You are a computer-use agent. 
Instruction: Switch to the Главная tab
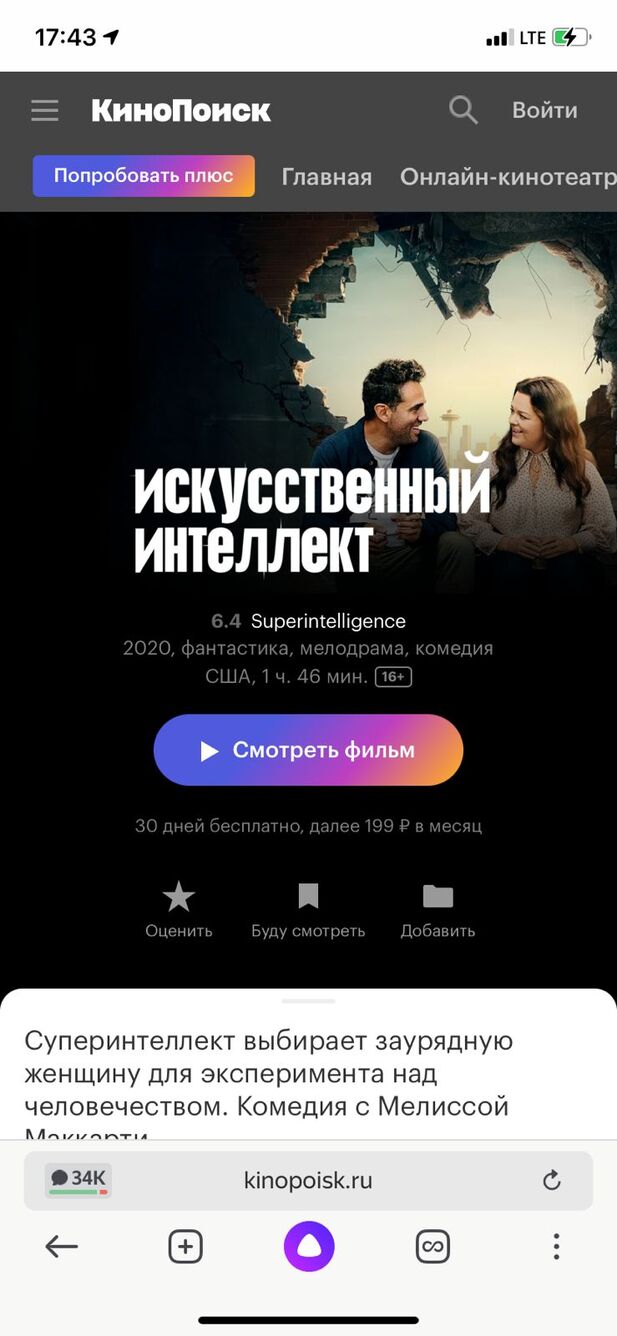tap(326, 177)
